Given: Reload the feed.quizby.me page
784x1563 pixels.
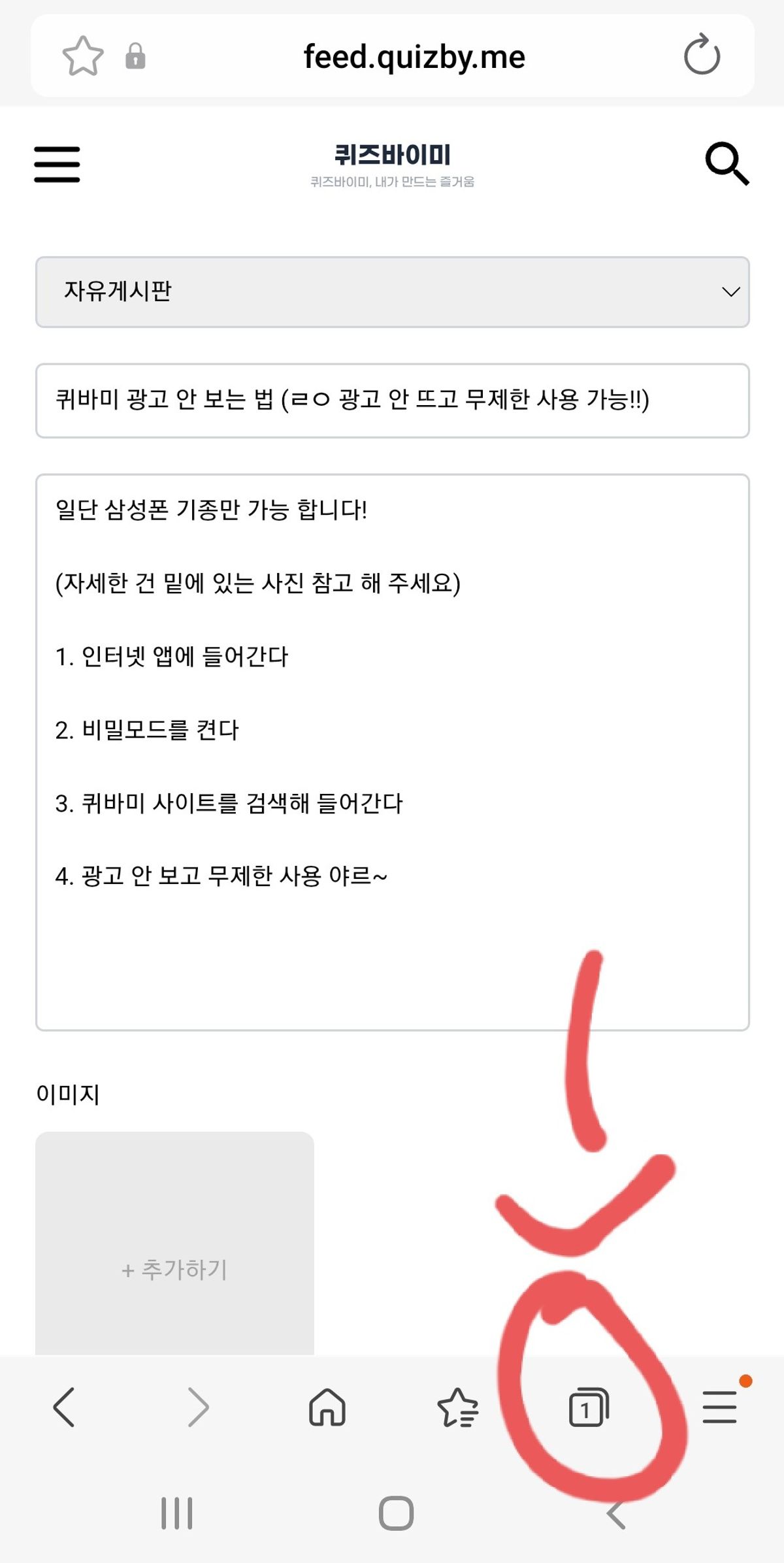Looking at the screenshot, I should pos(702,56).
